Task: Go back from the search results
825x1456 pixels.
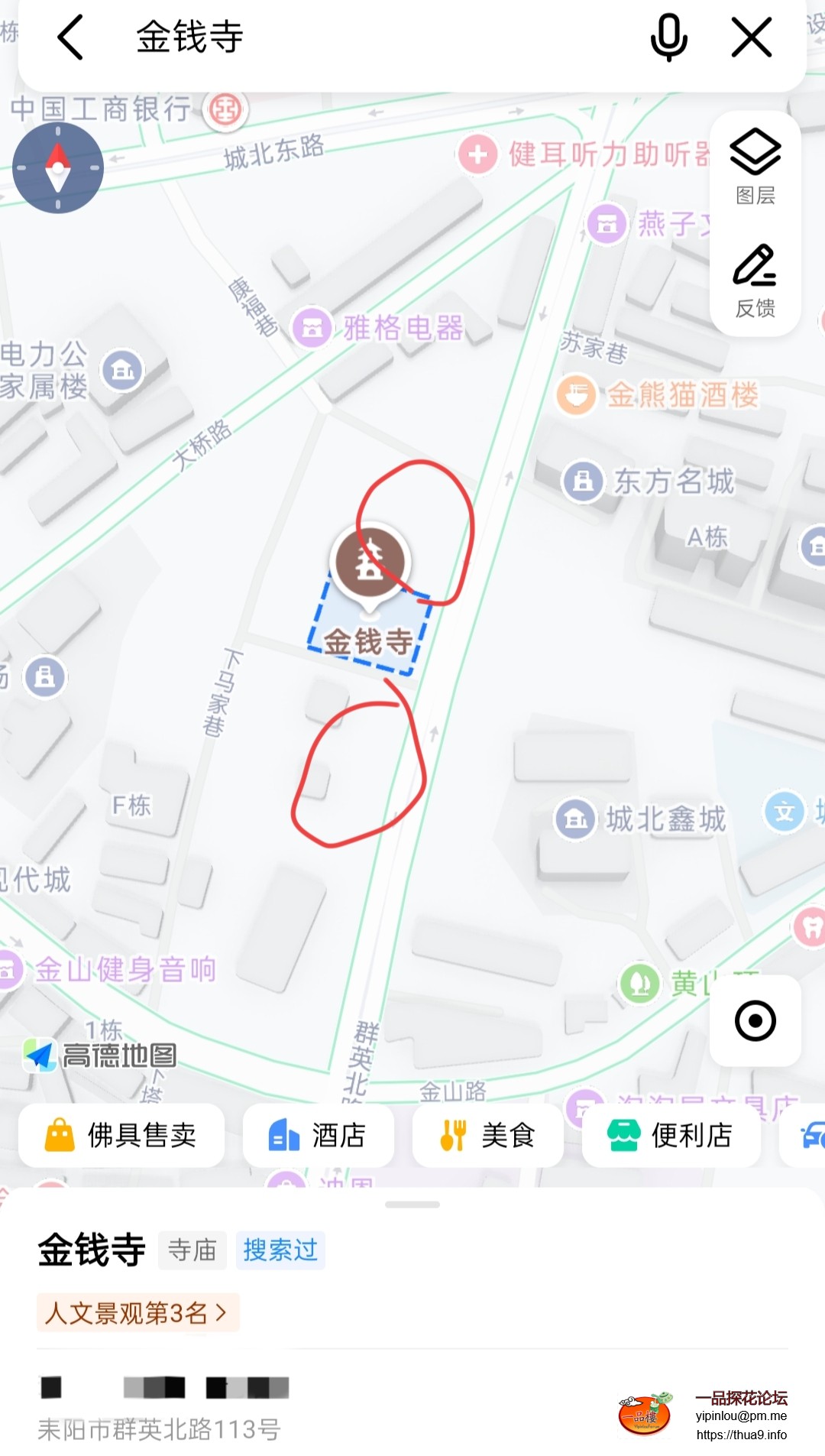Action: [70, 37]
